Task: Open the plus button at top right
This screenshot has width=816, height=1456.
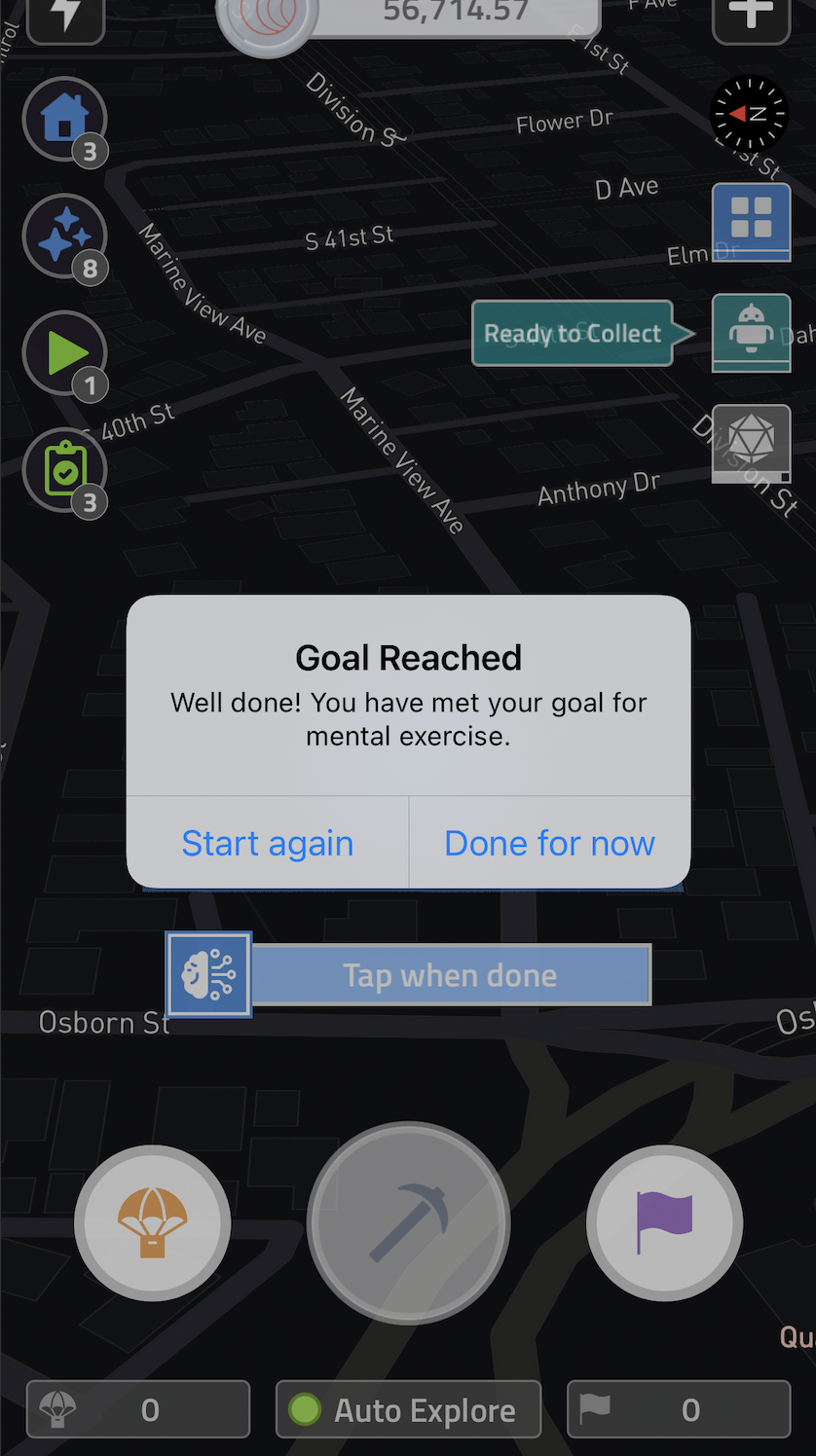Action: (751, 17)
